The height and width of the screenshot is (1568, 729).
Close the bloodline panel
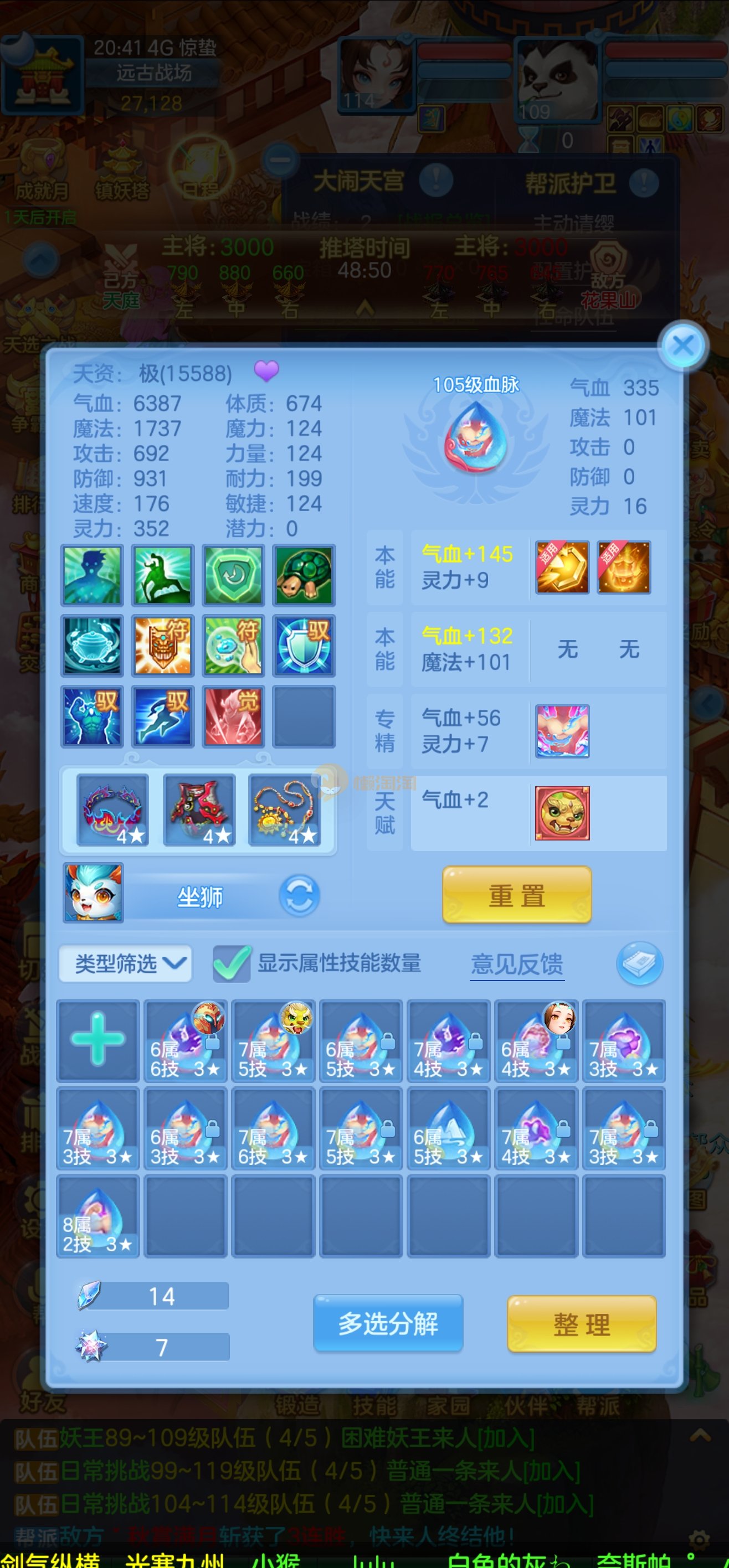682,345
